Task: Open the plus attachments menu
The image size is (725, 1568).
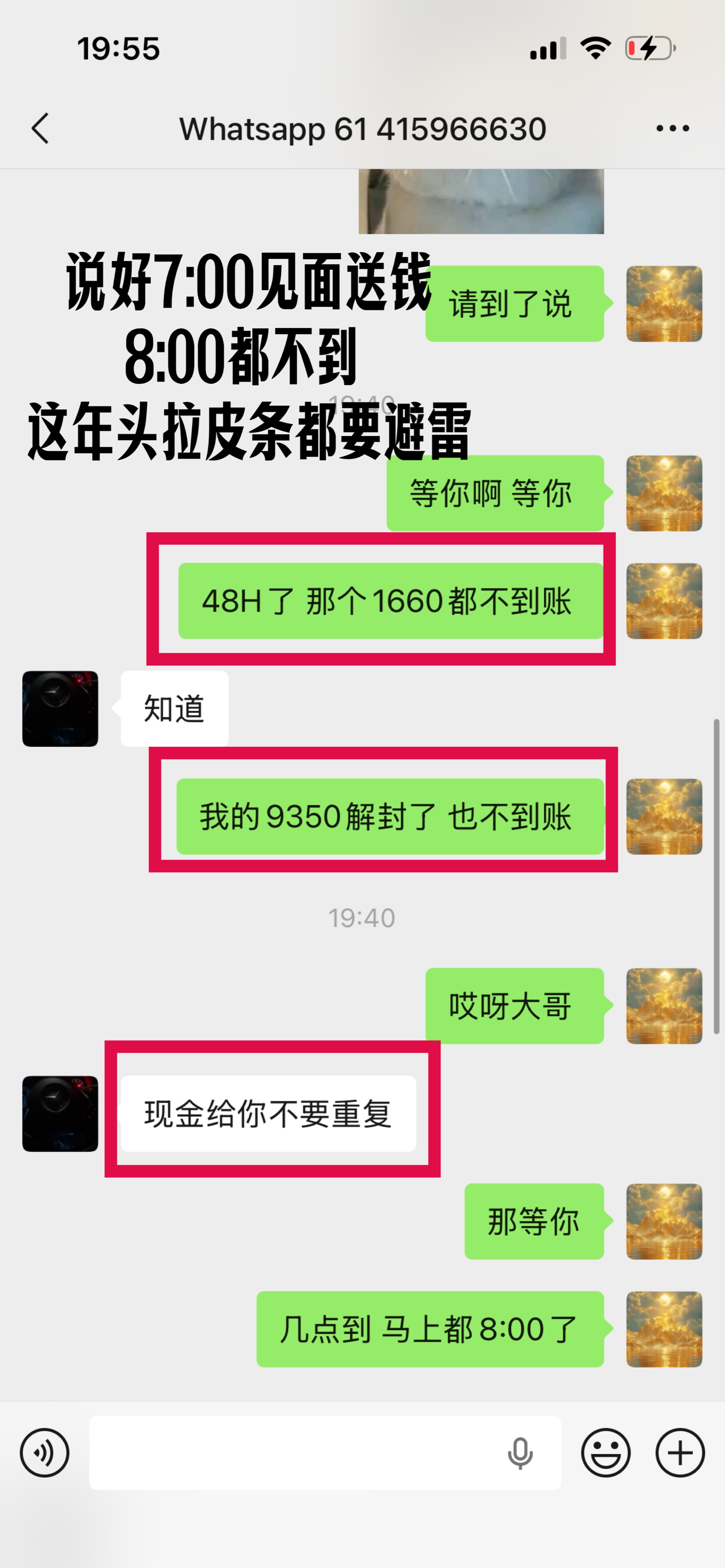Action: [x=680, y=1453]
